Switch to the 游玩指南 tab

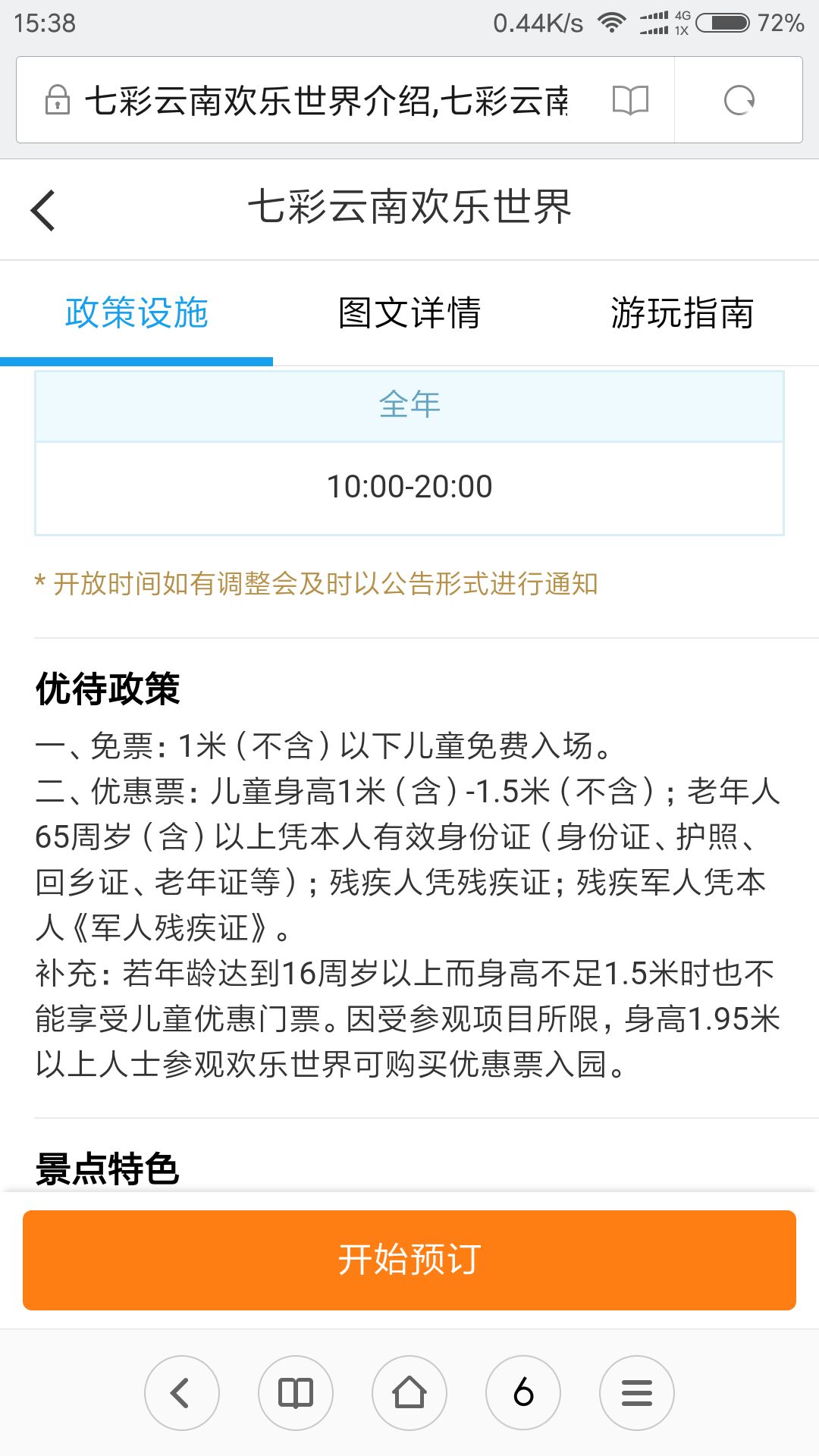682,312
